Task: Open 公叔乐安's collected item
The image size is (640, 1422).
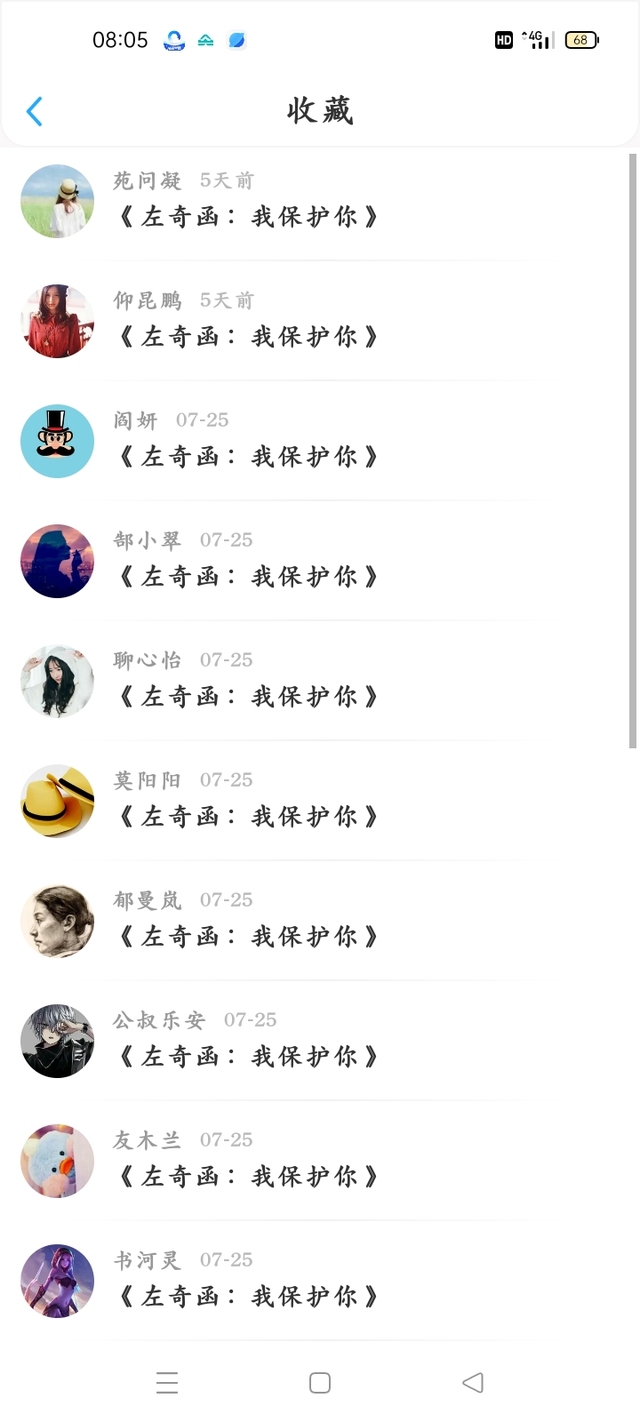Action: [x=248, y=1056]
